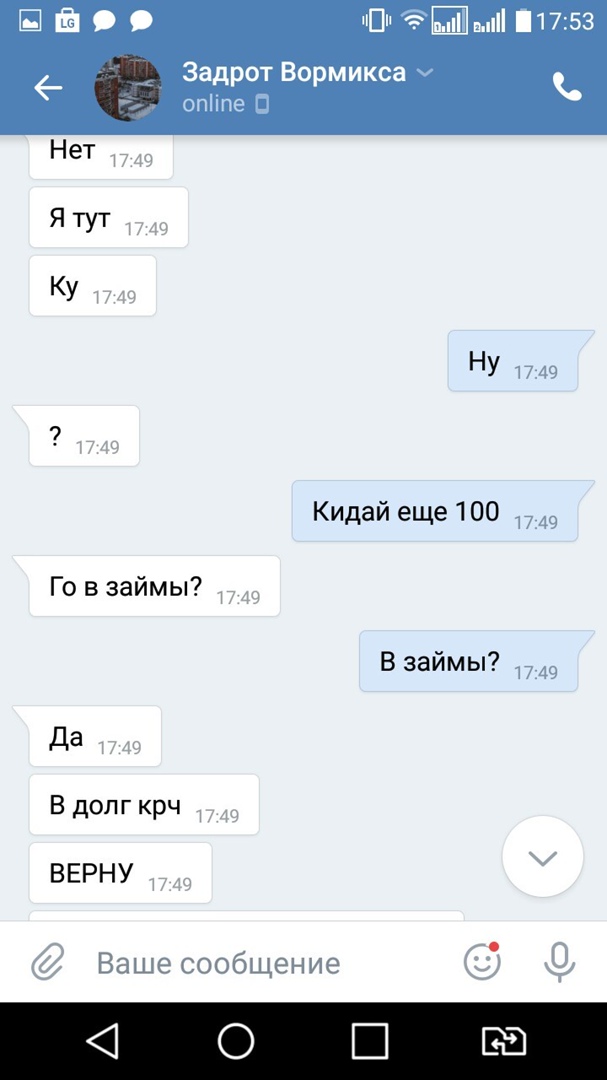
Task: Expand the Задрот Вормикса chat title dropdown
Action: click(x=425, y=73)
